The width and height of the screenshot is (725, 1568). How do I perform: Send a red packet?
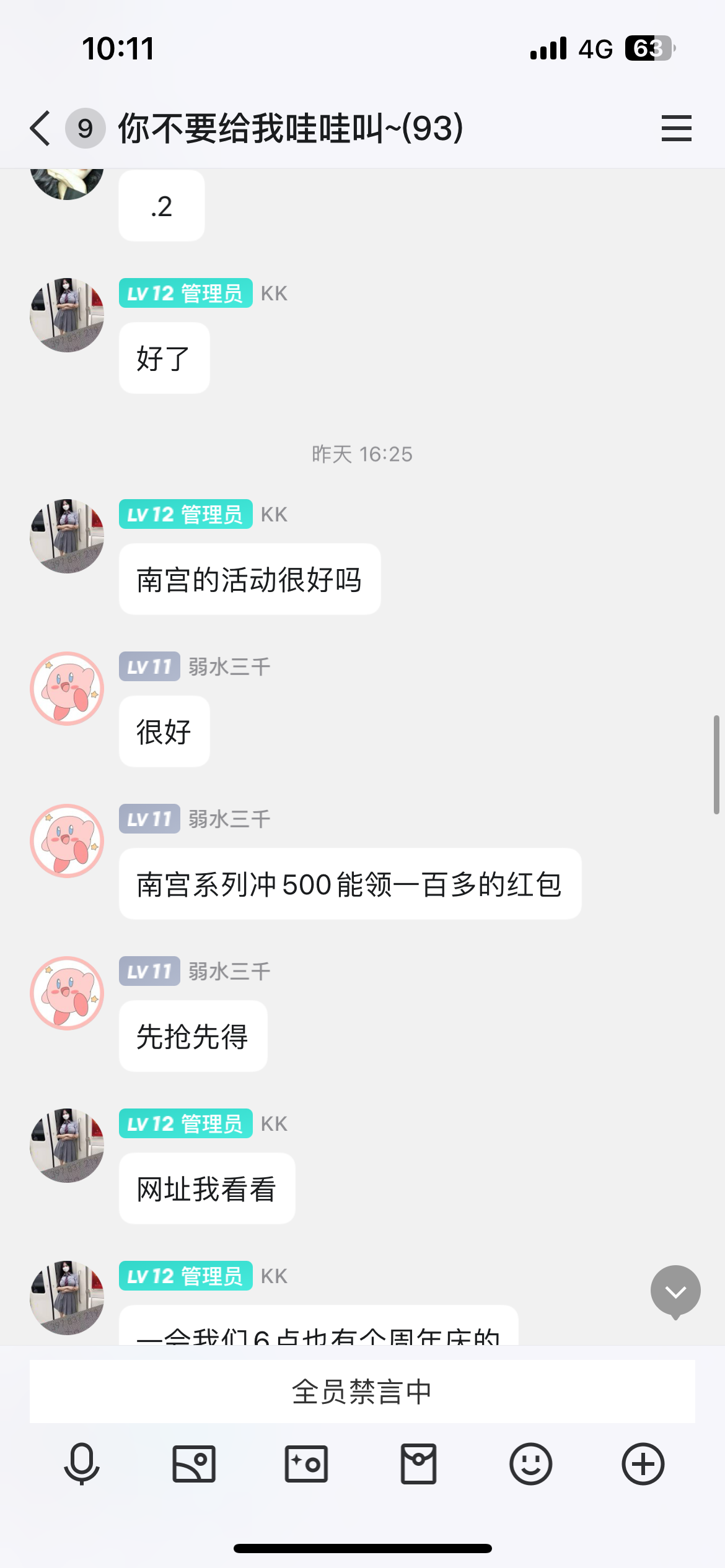pyautogui.click(x=418, y=1464)
